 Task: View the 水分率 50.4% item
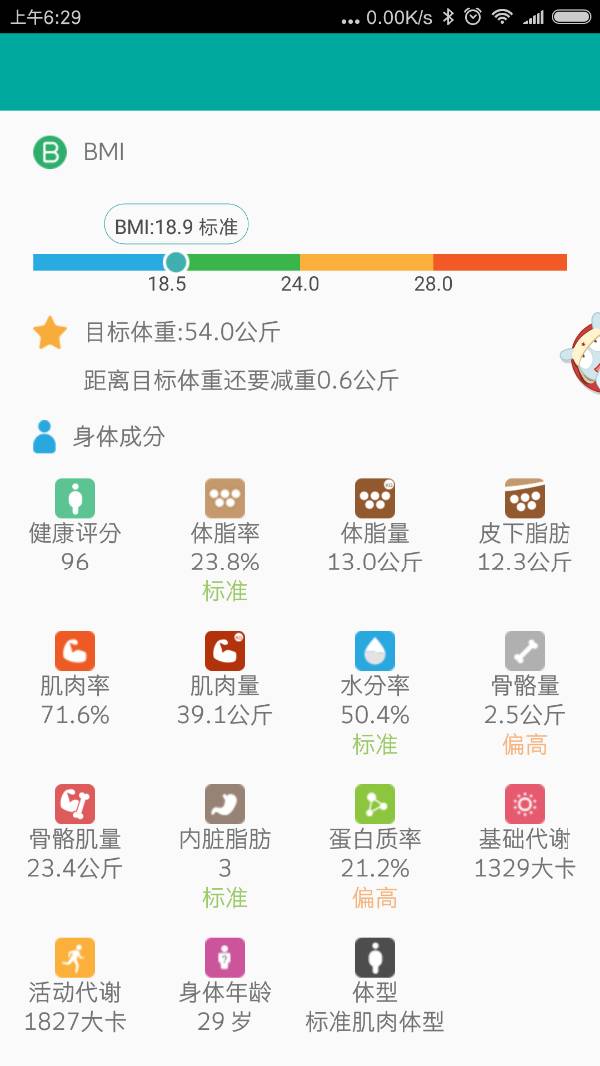pyautogui.click(x=374, y=693)
